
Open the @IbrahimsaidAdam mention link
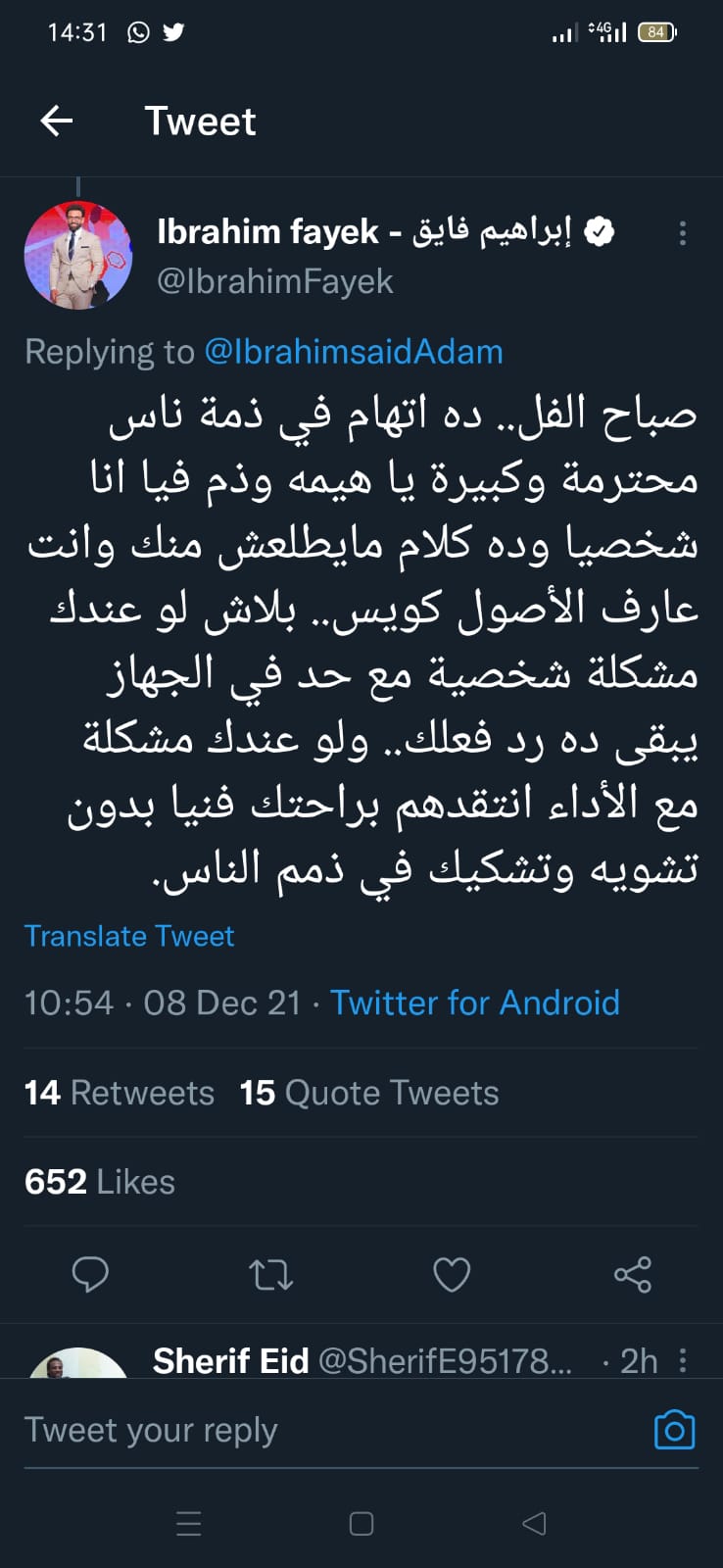[x=353, y=352]
